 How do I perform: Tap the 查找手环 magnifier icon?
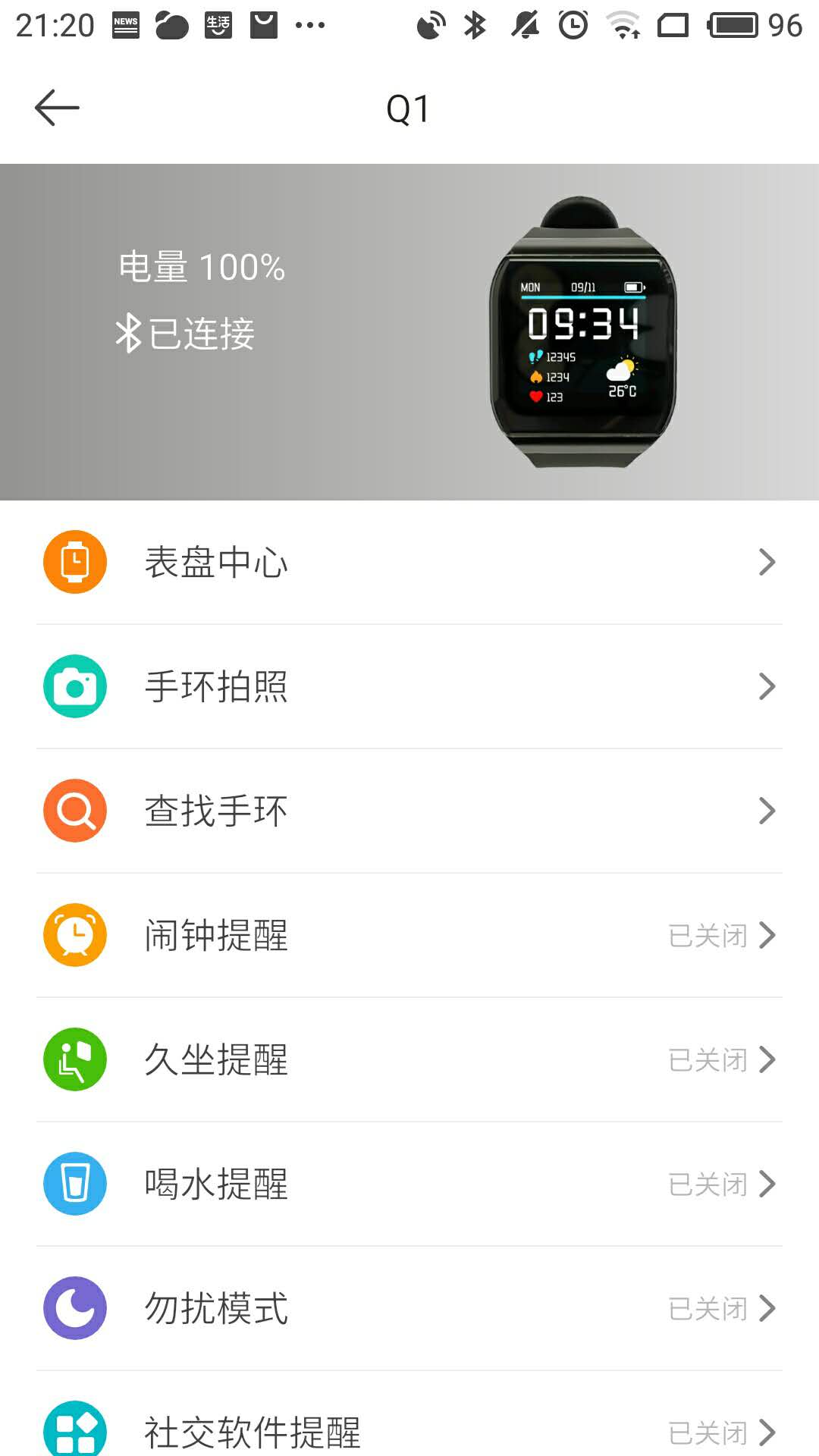(74, 810)
